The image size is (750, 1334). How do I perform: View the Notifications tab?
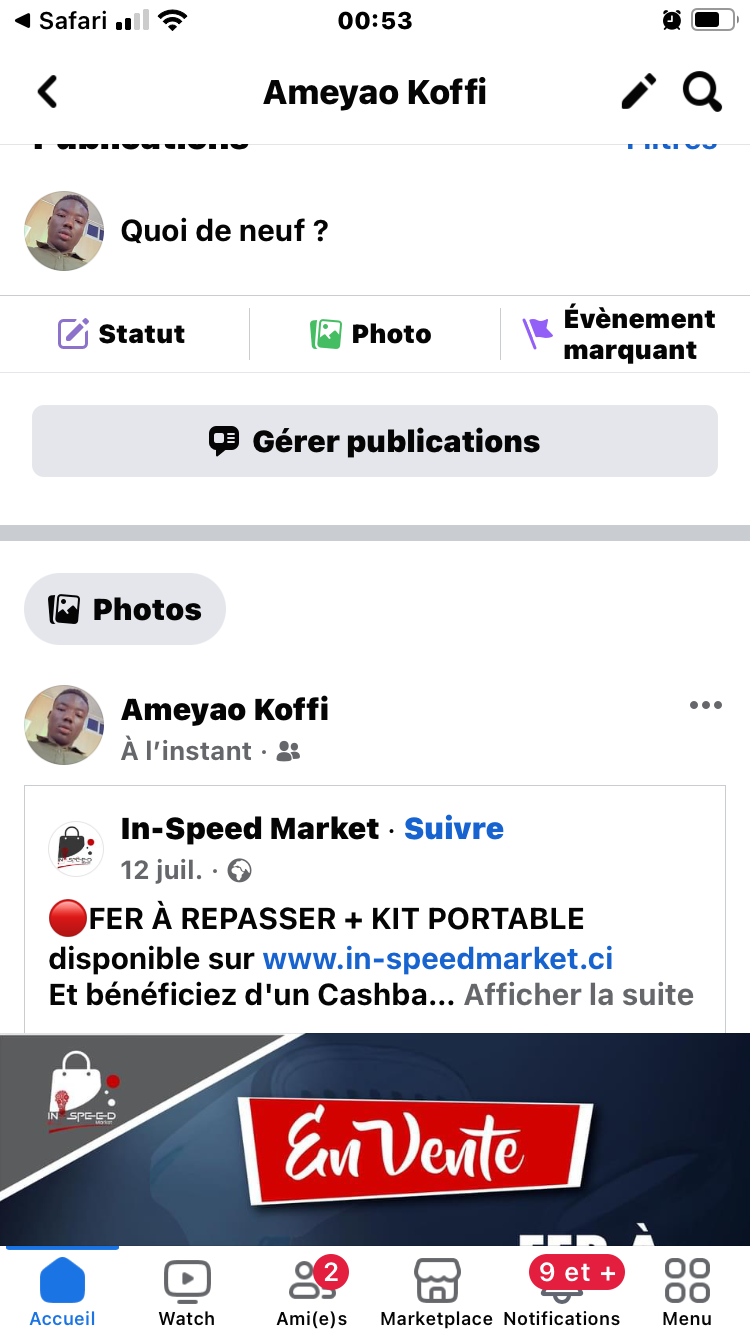562,1292
